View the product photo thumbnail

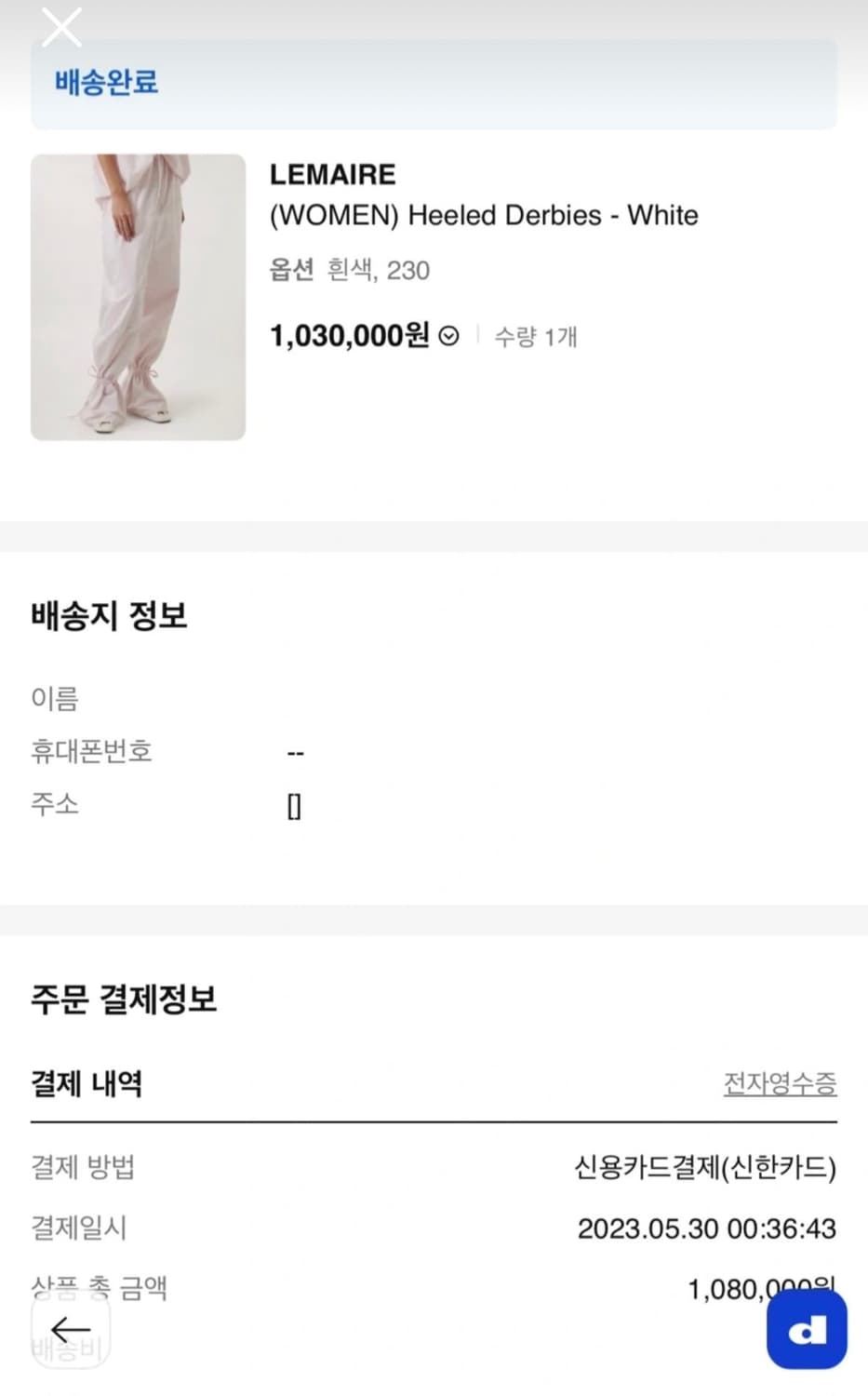pos(138,297)
